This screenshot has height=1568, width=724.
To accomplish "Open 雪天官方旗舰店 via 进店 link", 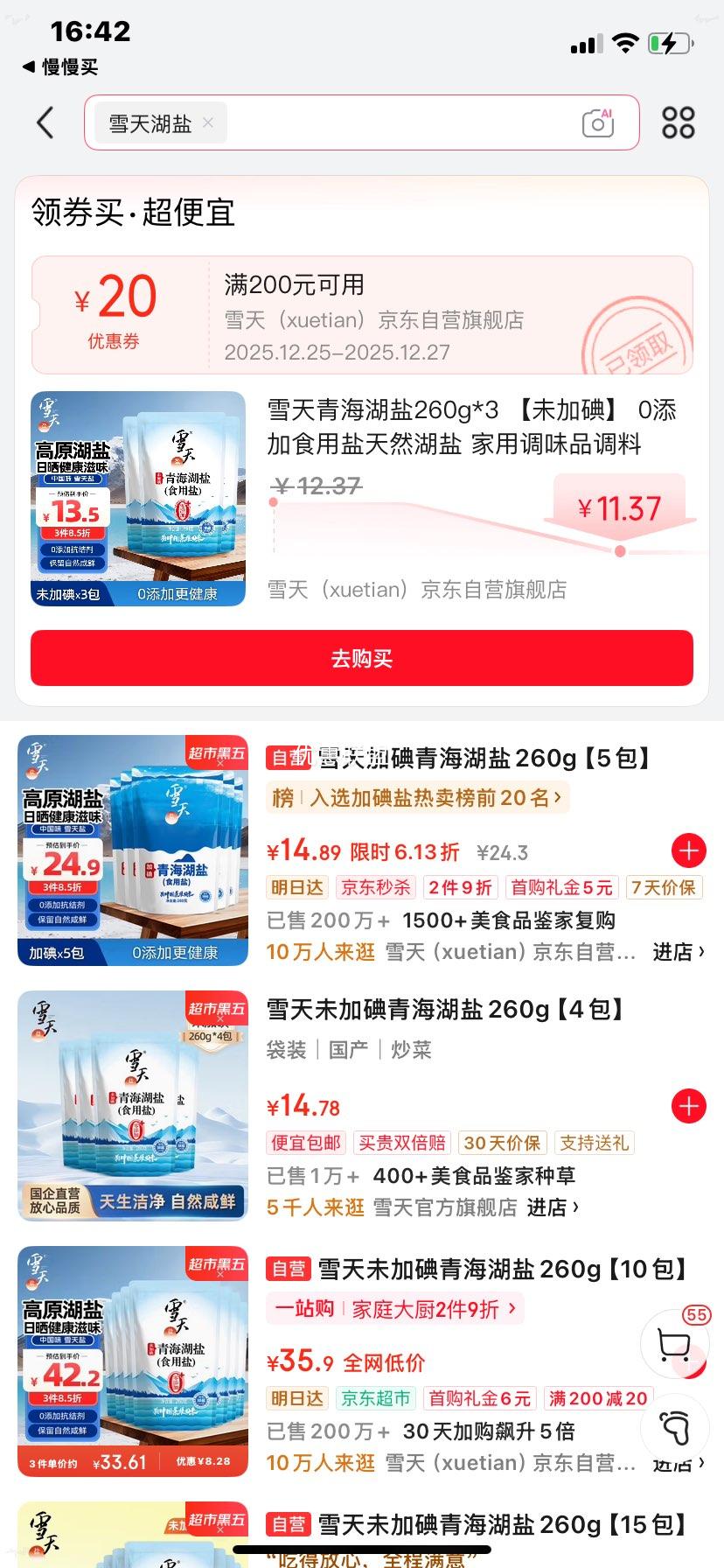I will point(554,1206).
